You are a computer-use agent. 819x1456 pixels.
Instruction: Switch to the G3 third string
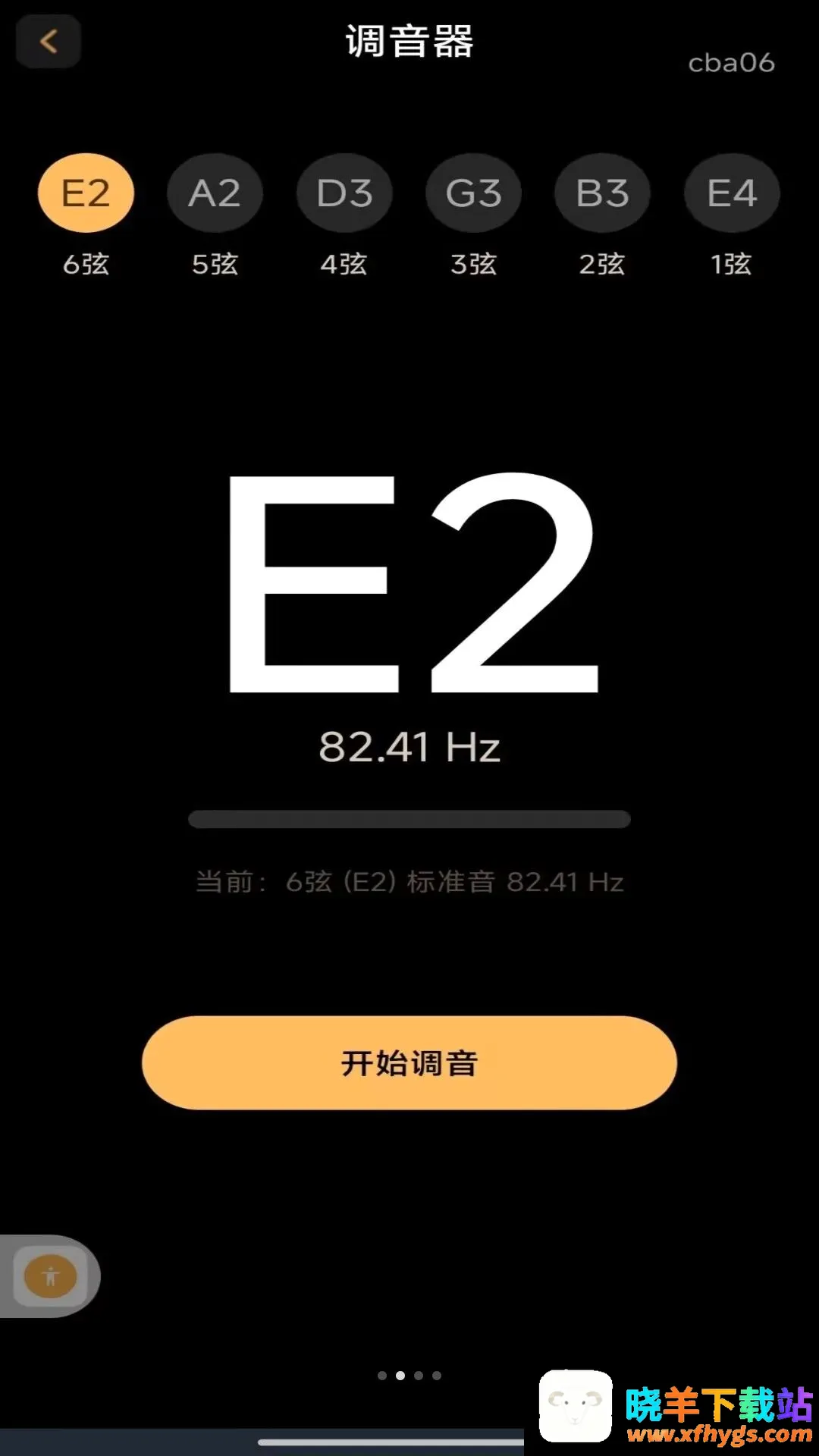(473, 193)
